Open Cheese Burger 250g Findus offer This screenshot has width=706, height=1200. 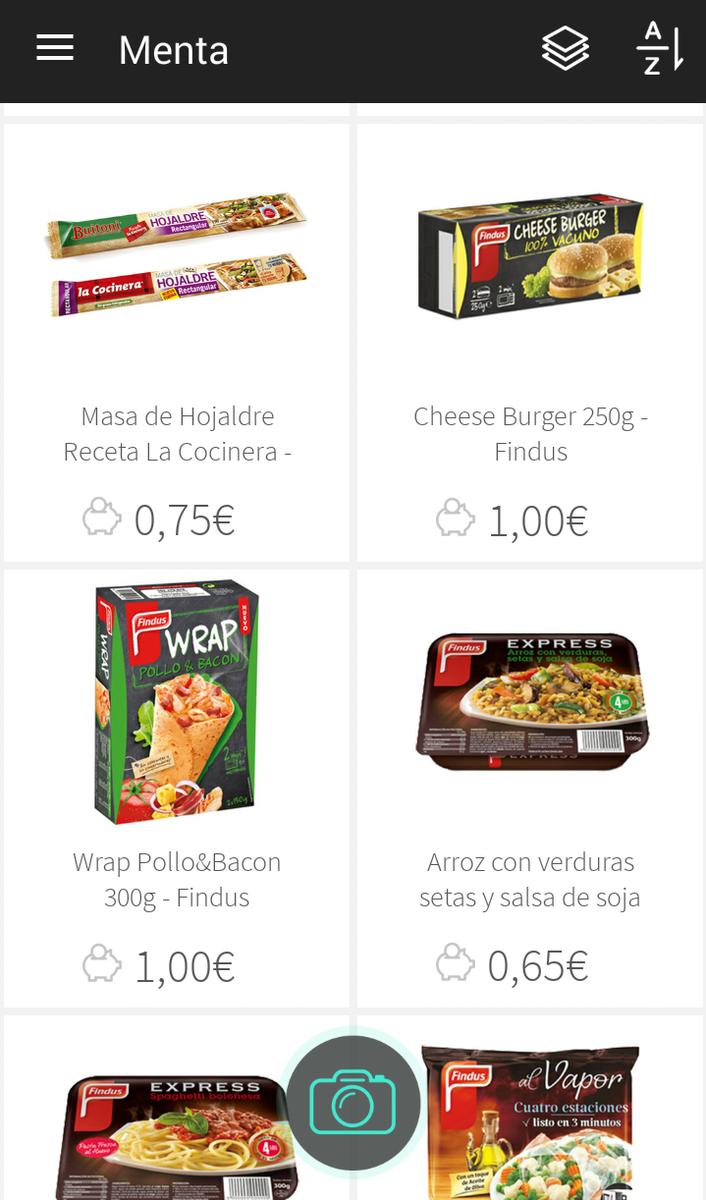530,342
